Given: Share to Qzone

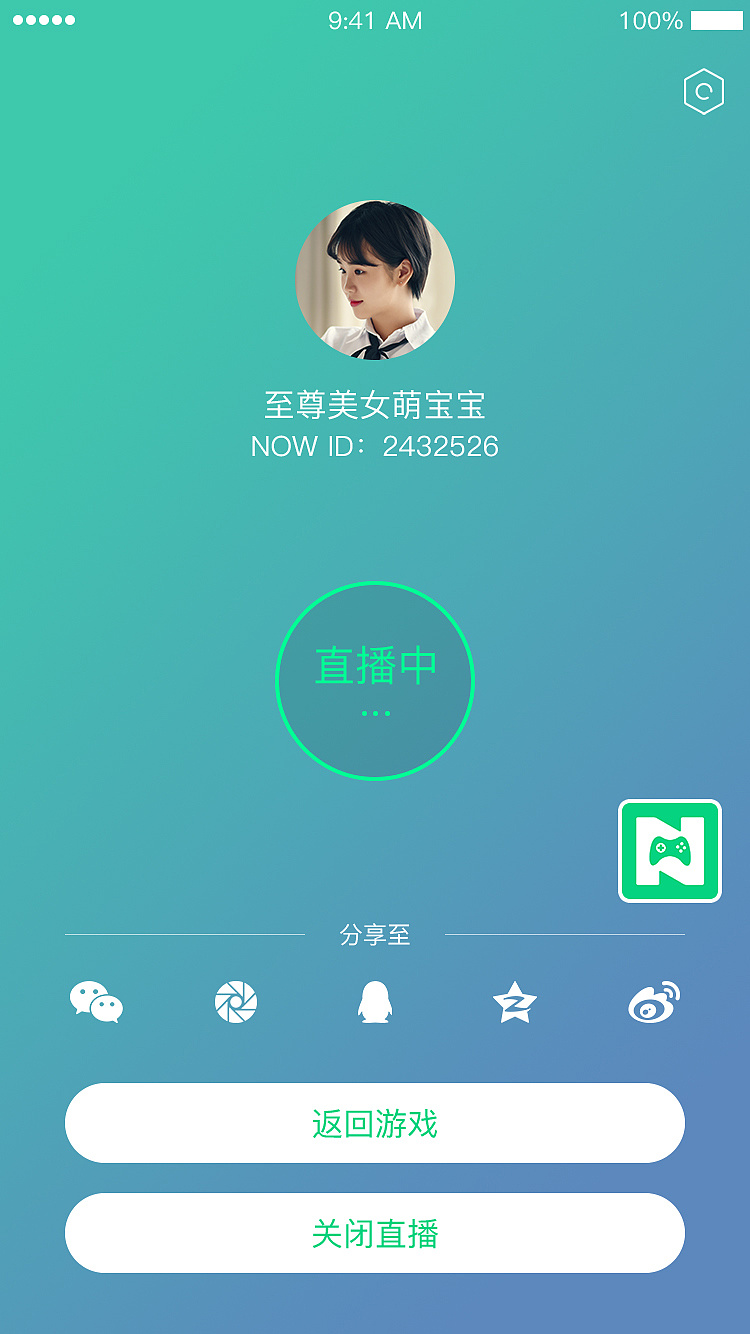Looking at the screenshot, I should pyautogui.click(x=515, y=1002).
